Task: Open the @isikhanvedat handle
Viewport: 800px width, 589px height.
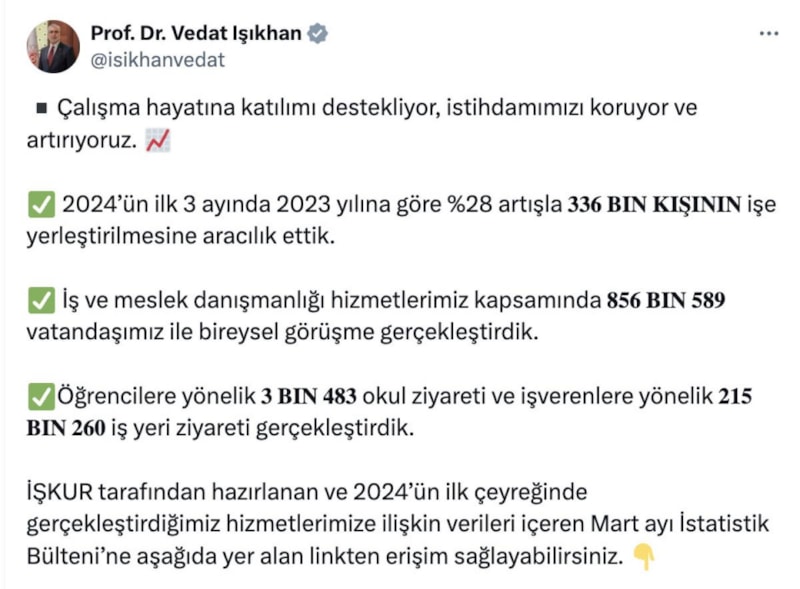Action: point(158,60)
